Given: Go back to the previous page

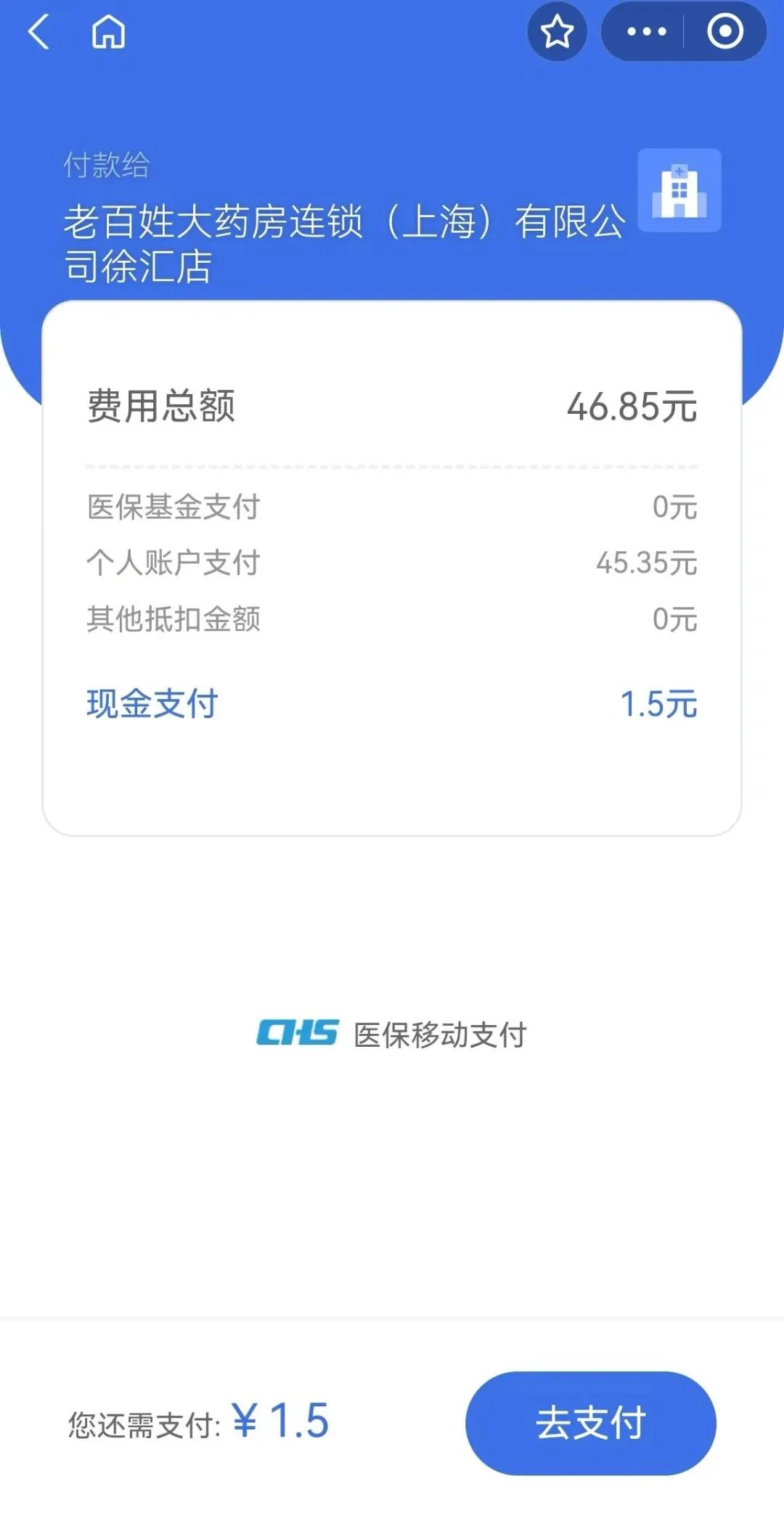Looking at the screenshot, I should (38, 33).
